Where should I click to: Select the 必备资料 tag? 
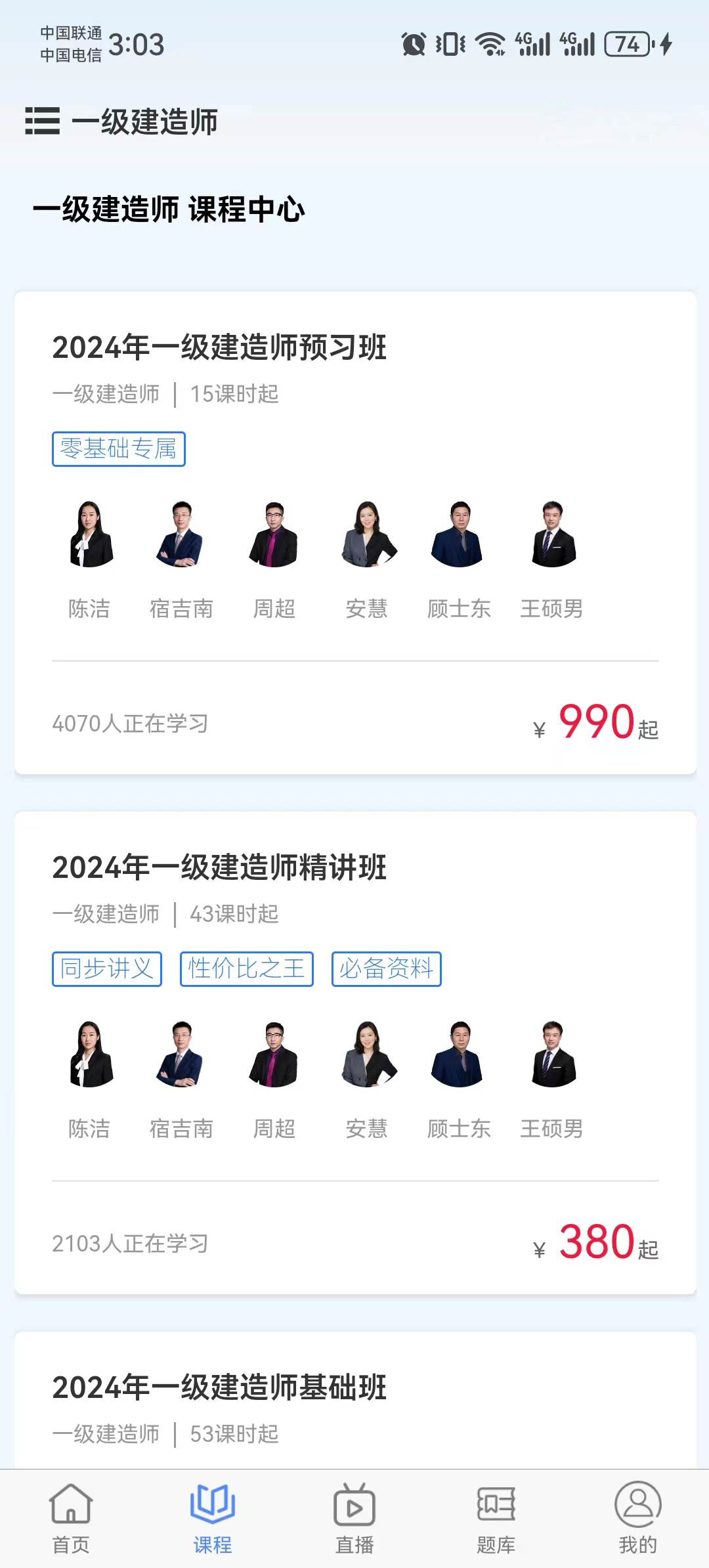pyautogui.click(x=387, y=969)
